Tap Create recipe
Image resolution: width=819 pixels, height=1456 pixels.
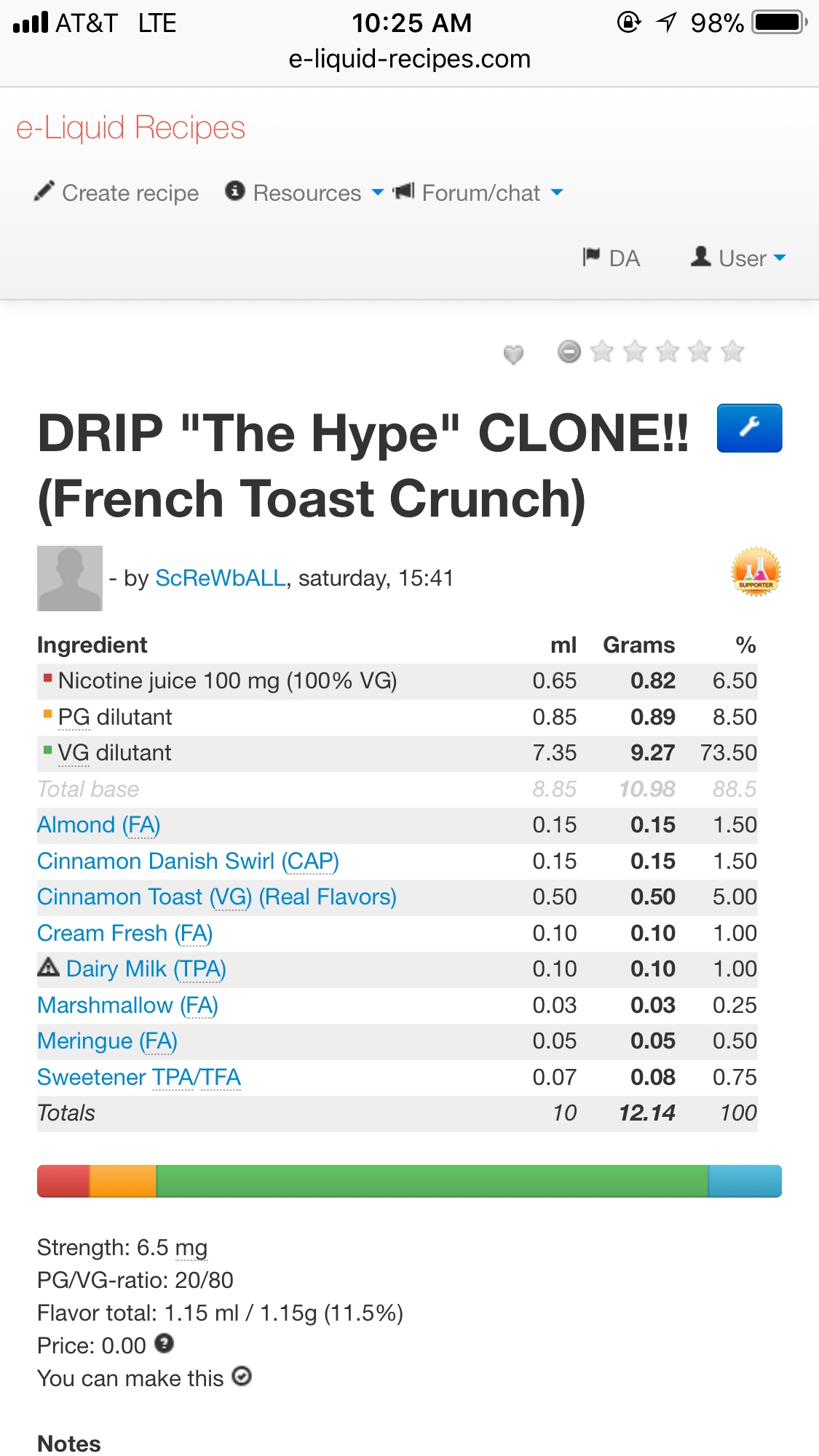click(x=116, y=193)
